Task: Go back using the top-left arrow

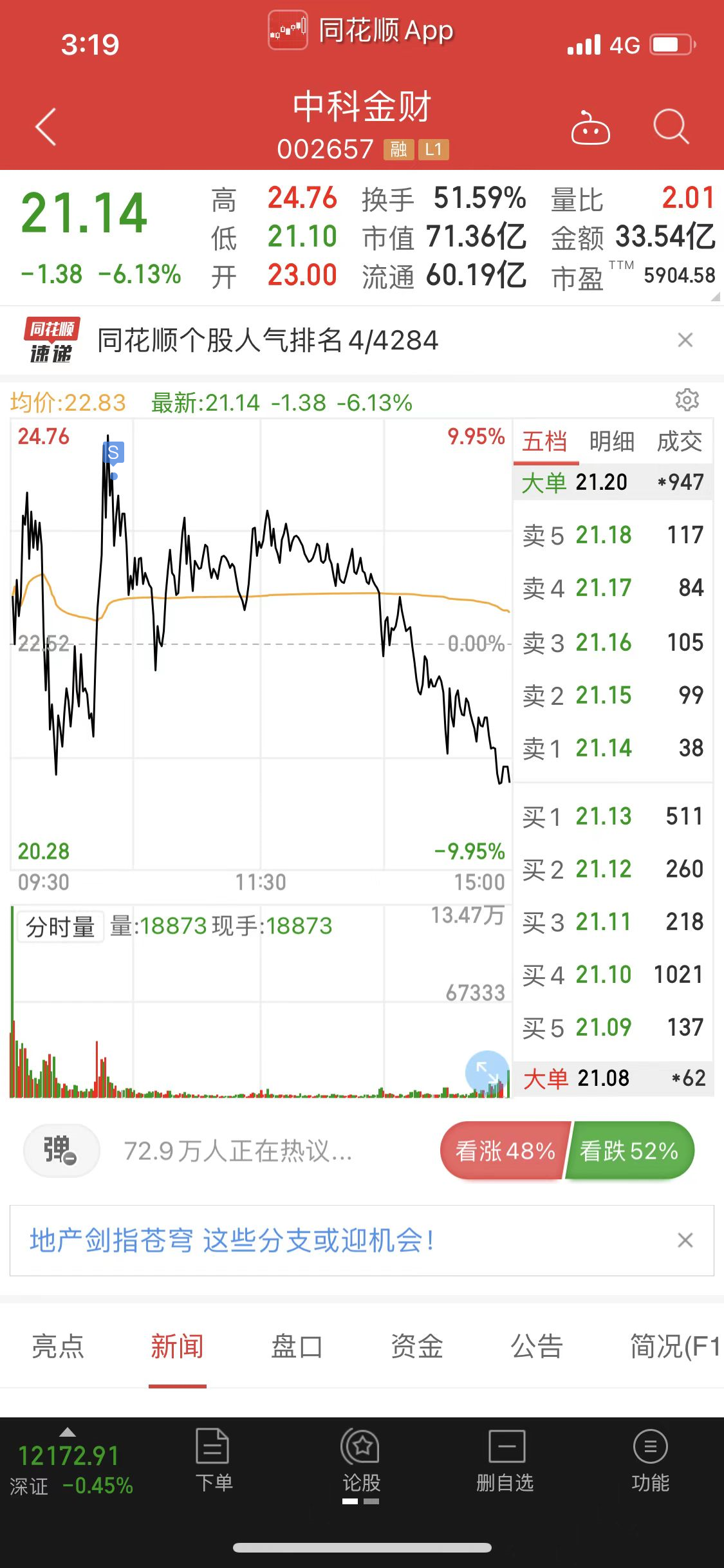Action: (46, 126)
